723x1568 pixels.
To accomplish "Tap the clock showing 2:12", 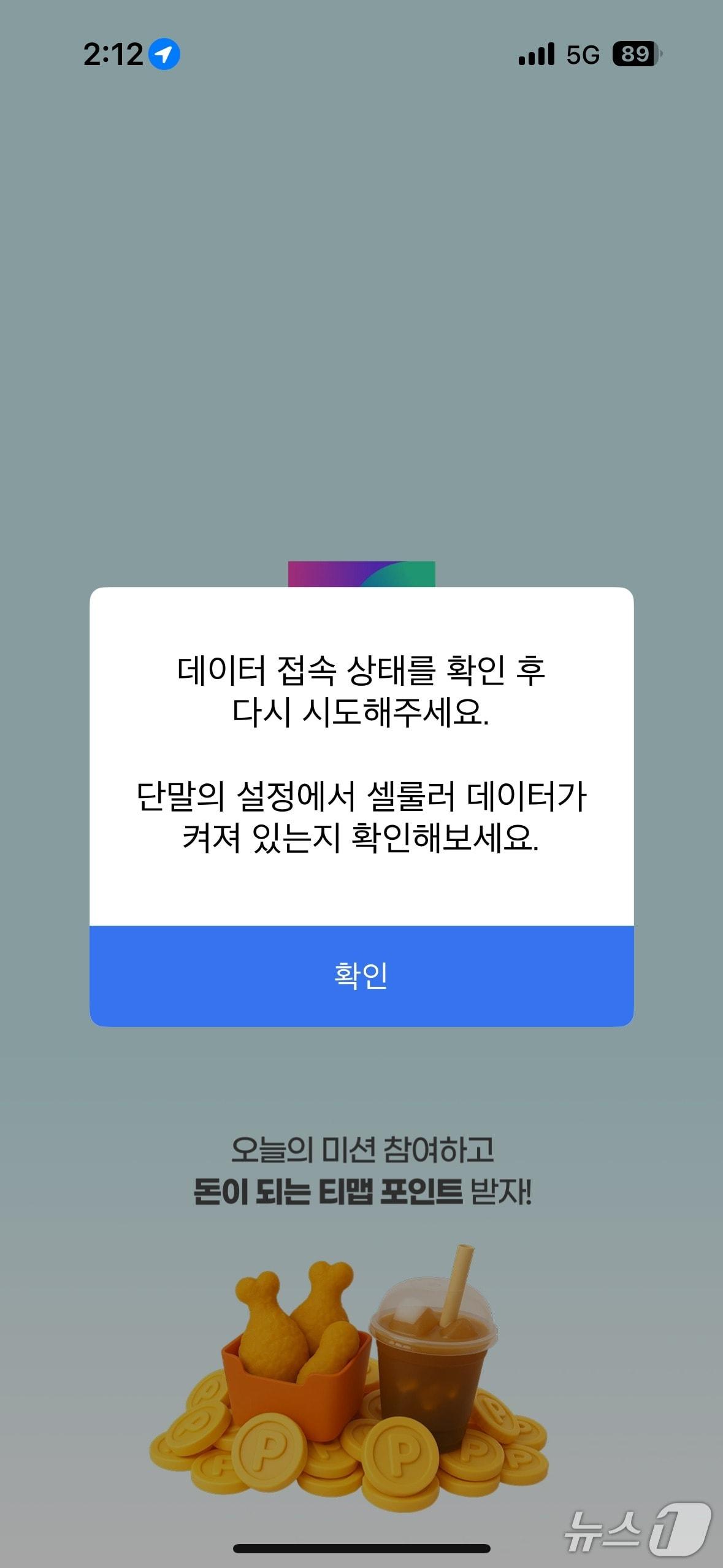I will 113,54.
